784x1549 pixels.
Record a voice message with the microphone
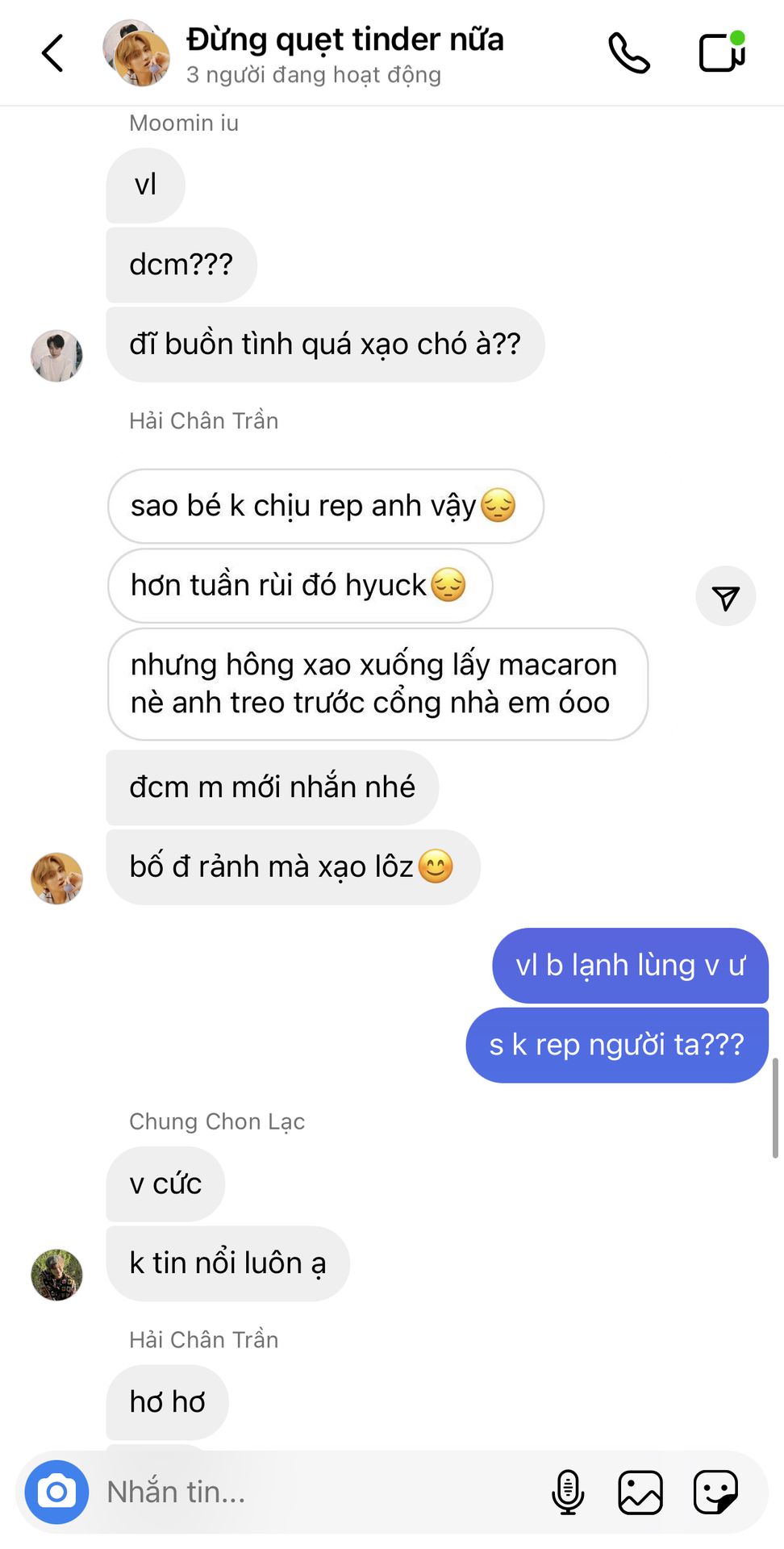coord(568,1492)
